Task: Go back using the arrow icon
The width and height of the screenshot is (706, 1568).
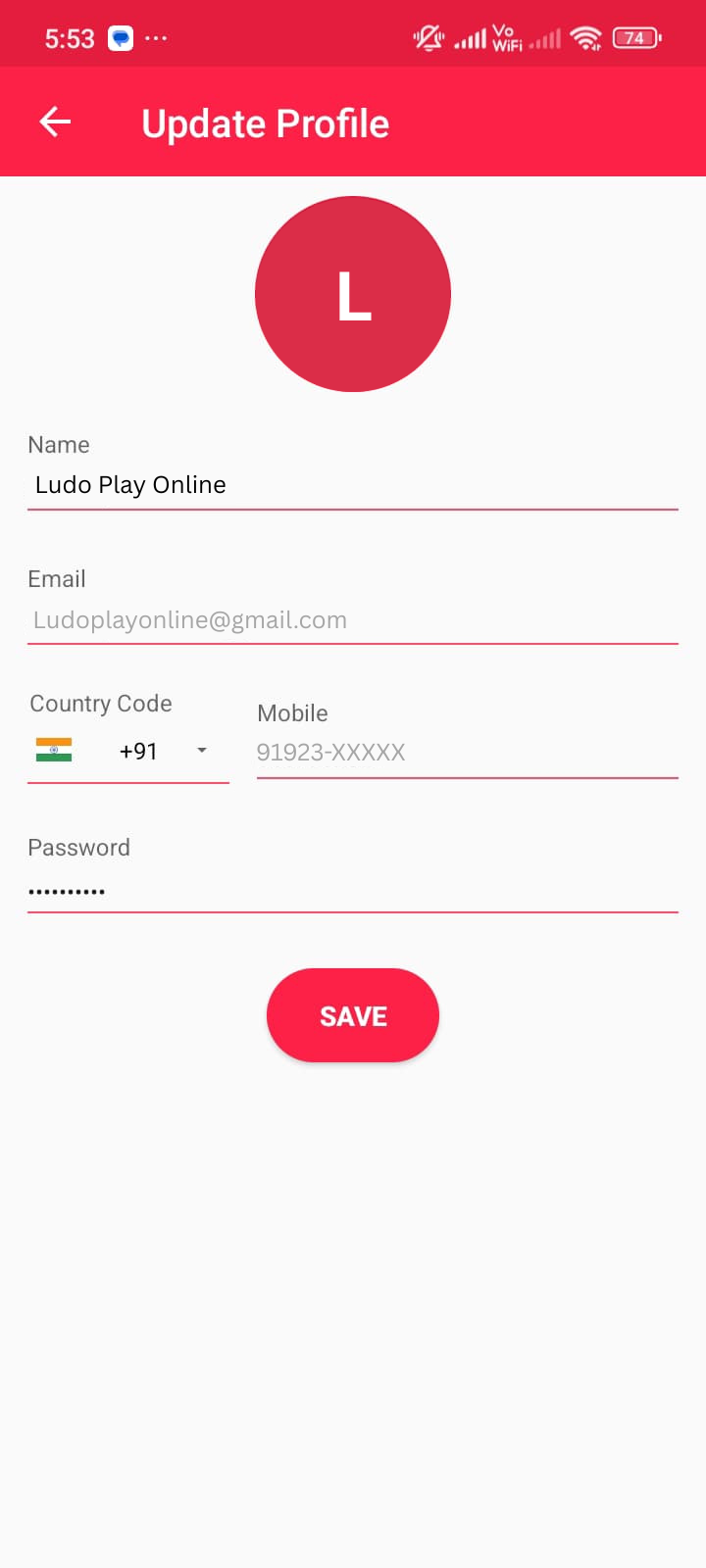Action: (55, 122)
